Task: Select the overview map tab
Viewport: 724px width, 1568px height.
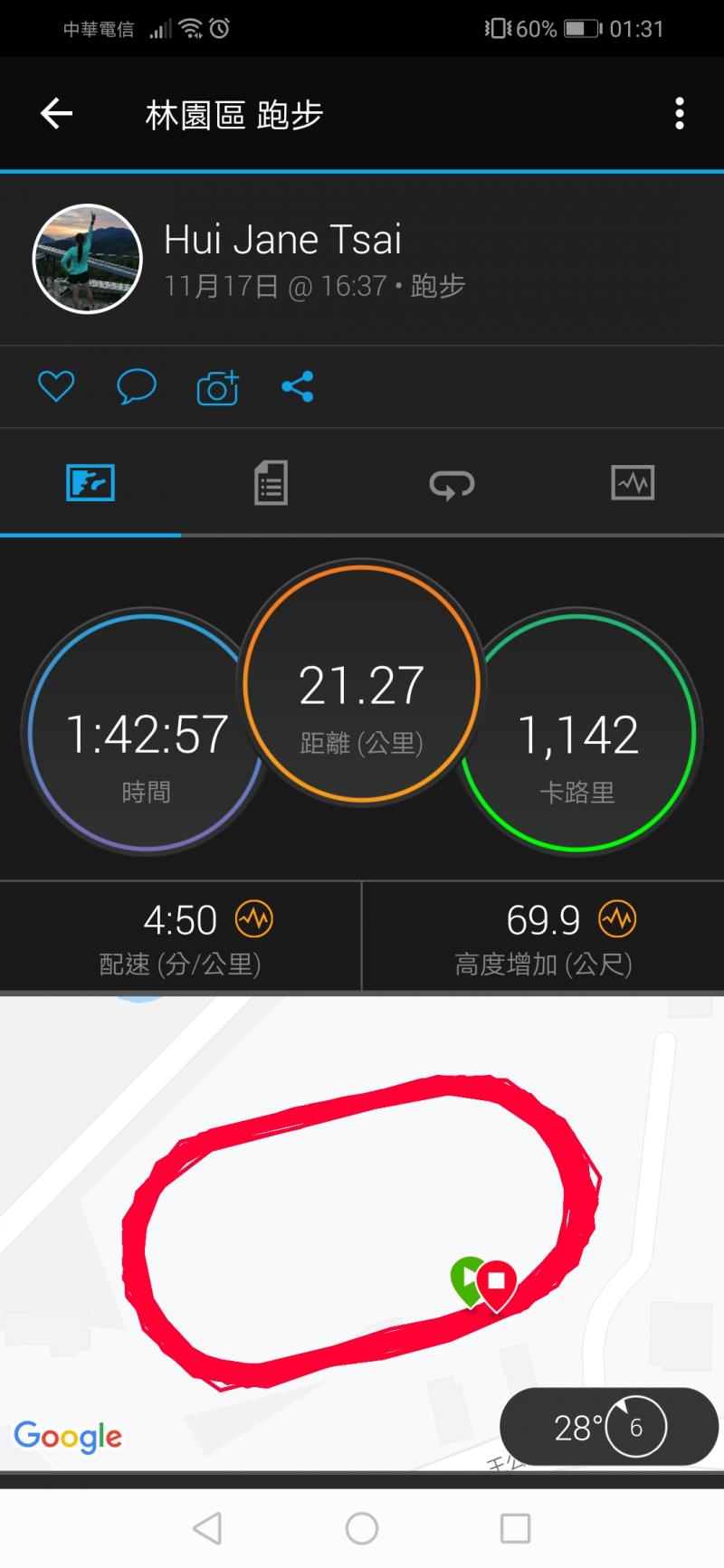Action: (90, 482)
